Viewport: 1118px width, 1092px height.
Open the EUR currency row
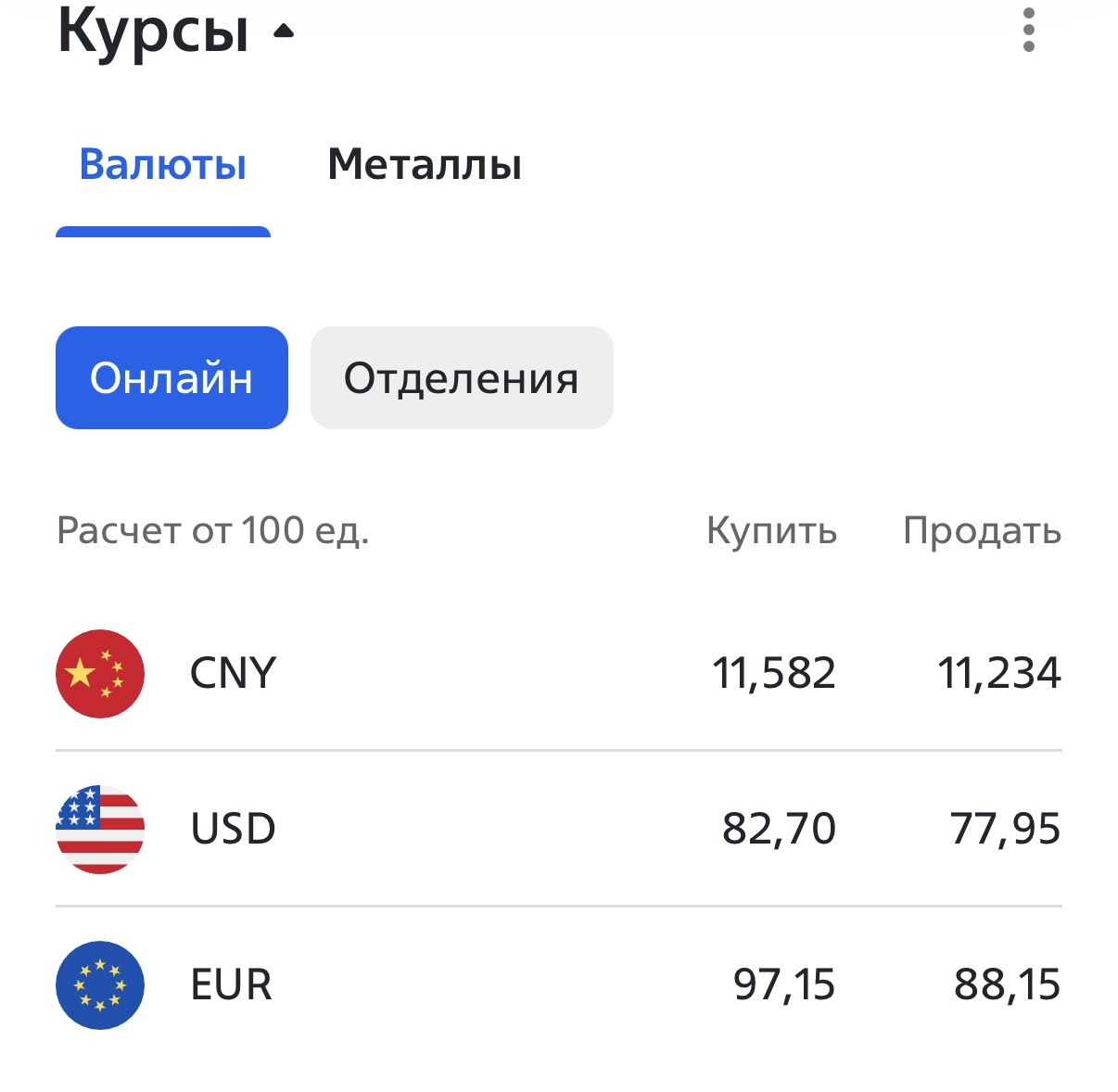[x=558, y=984]
